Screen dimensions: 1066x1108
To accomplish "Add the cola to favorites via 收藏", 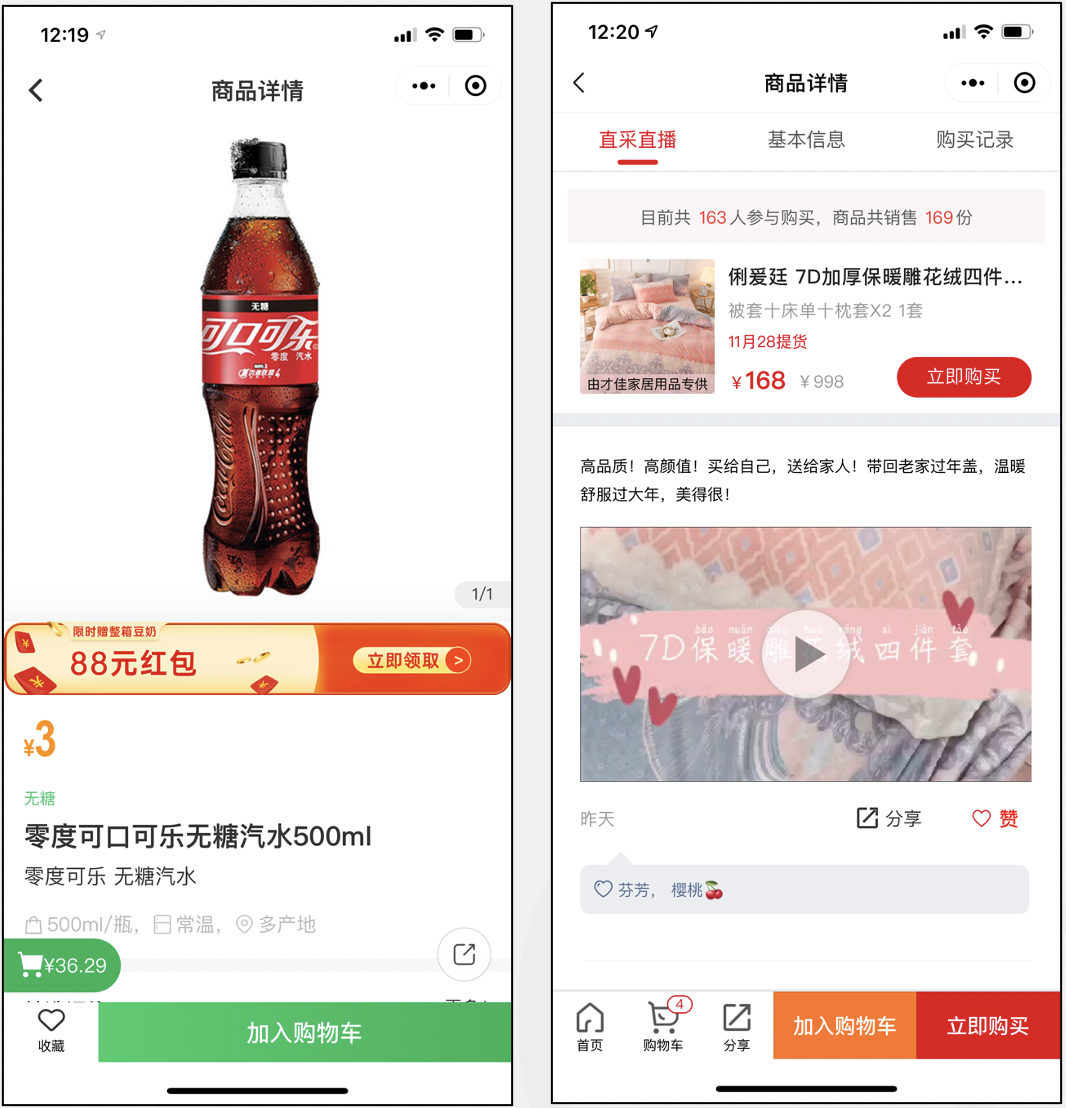I will click(51, 1030).
